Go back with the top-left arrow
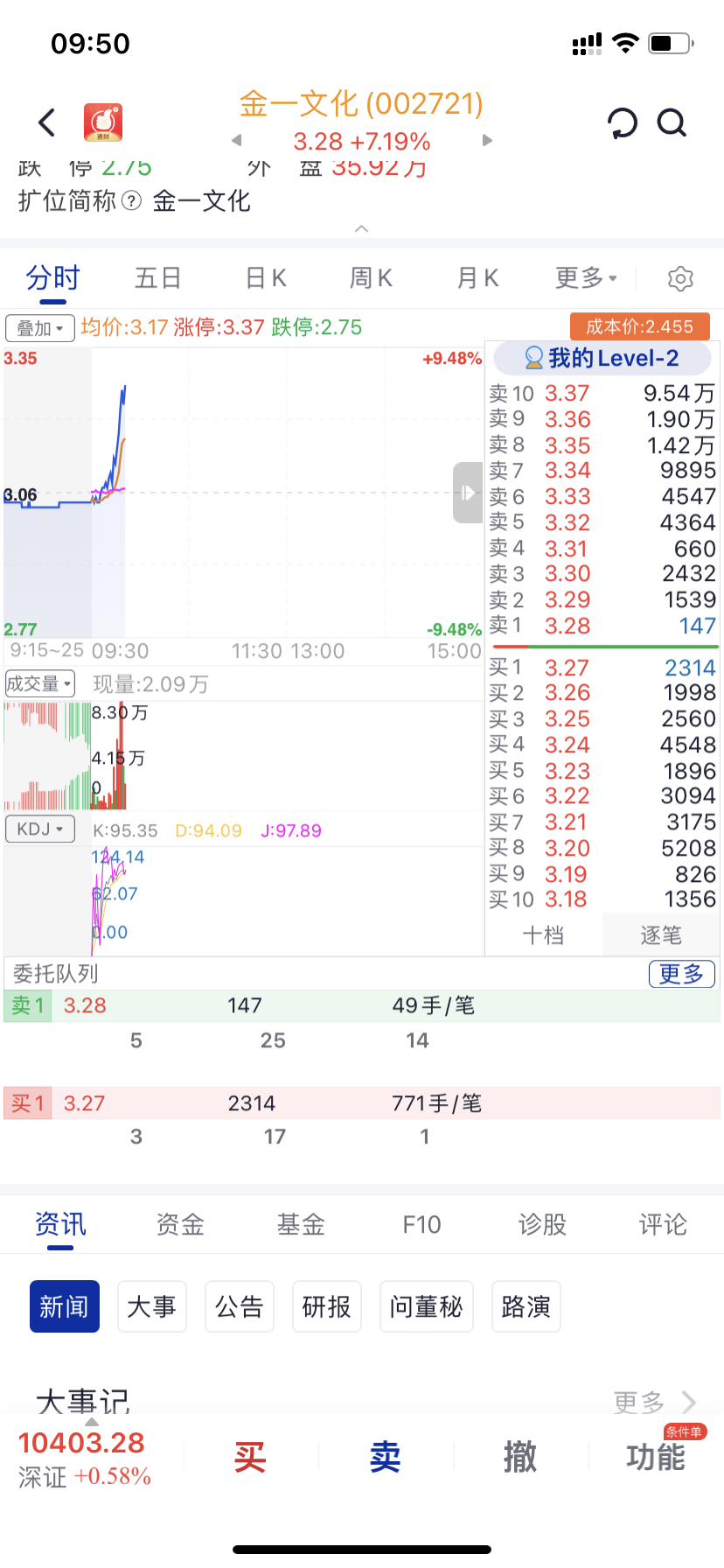Image resolution: width=724 pixels, height=1568 pixels. click(x=47, y=122)
